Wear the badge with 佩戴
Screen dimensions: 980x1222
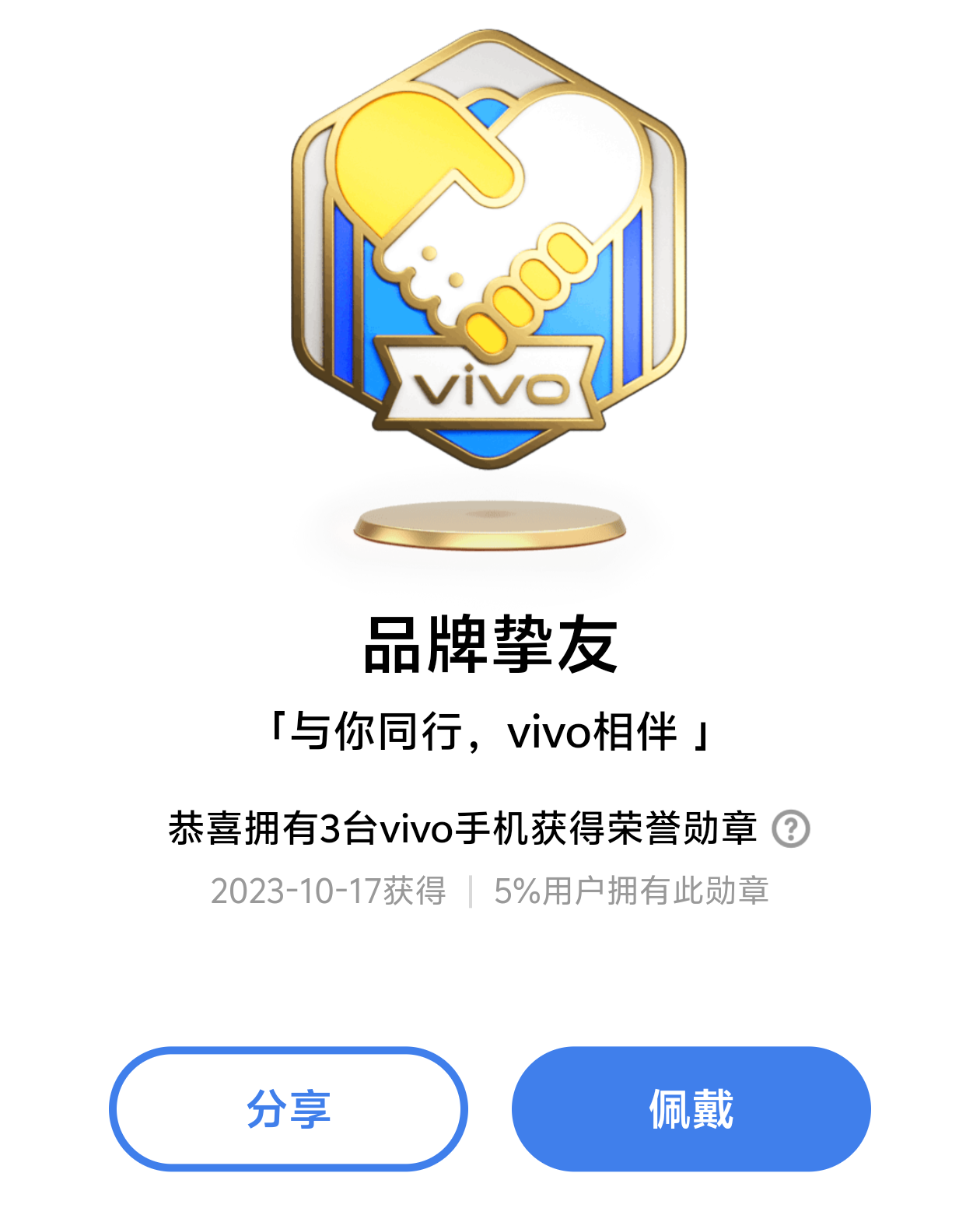pyautogui.click(x=691, y=1108)
